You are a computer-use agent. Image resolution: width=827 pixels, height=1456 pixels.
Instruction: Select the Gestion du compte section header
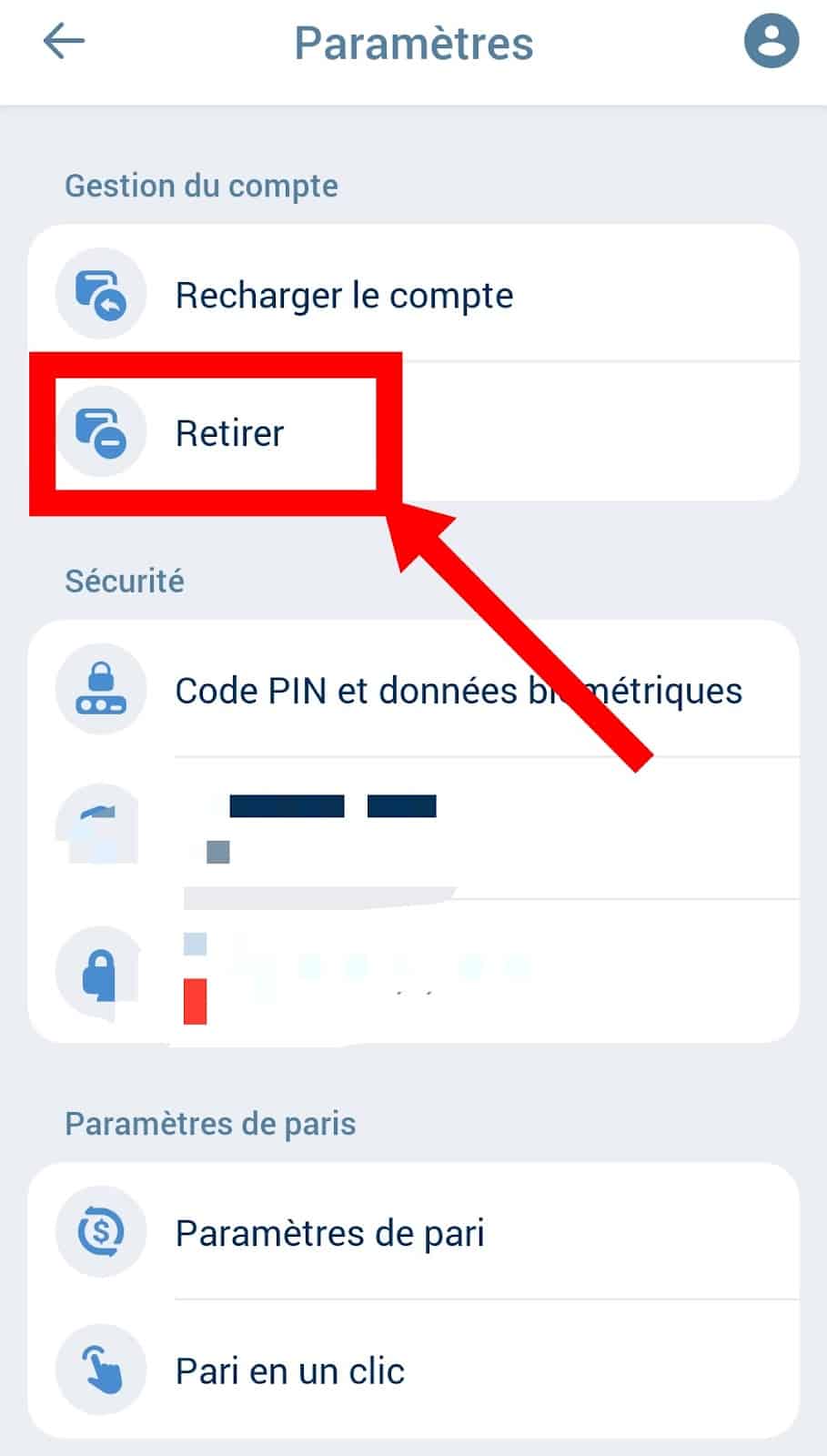coord(201,186)
